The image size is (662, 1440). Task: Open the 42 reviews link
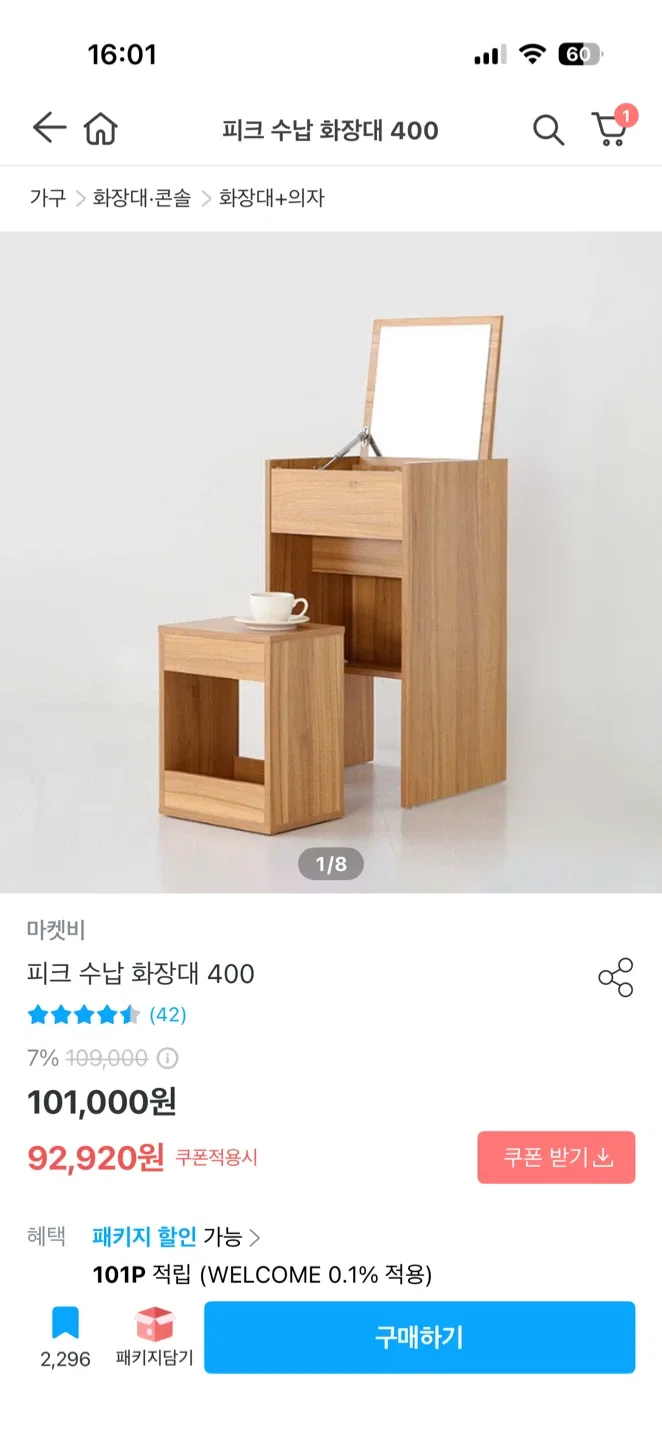click(x=168, y=1015)
